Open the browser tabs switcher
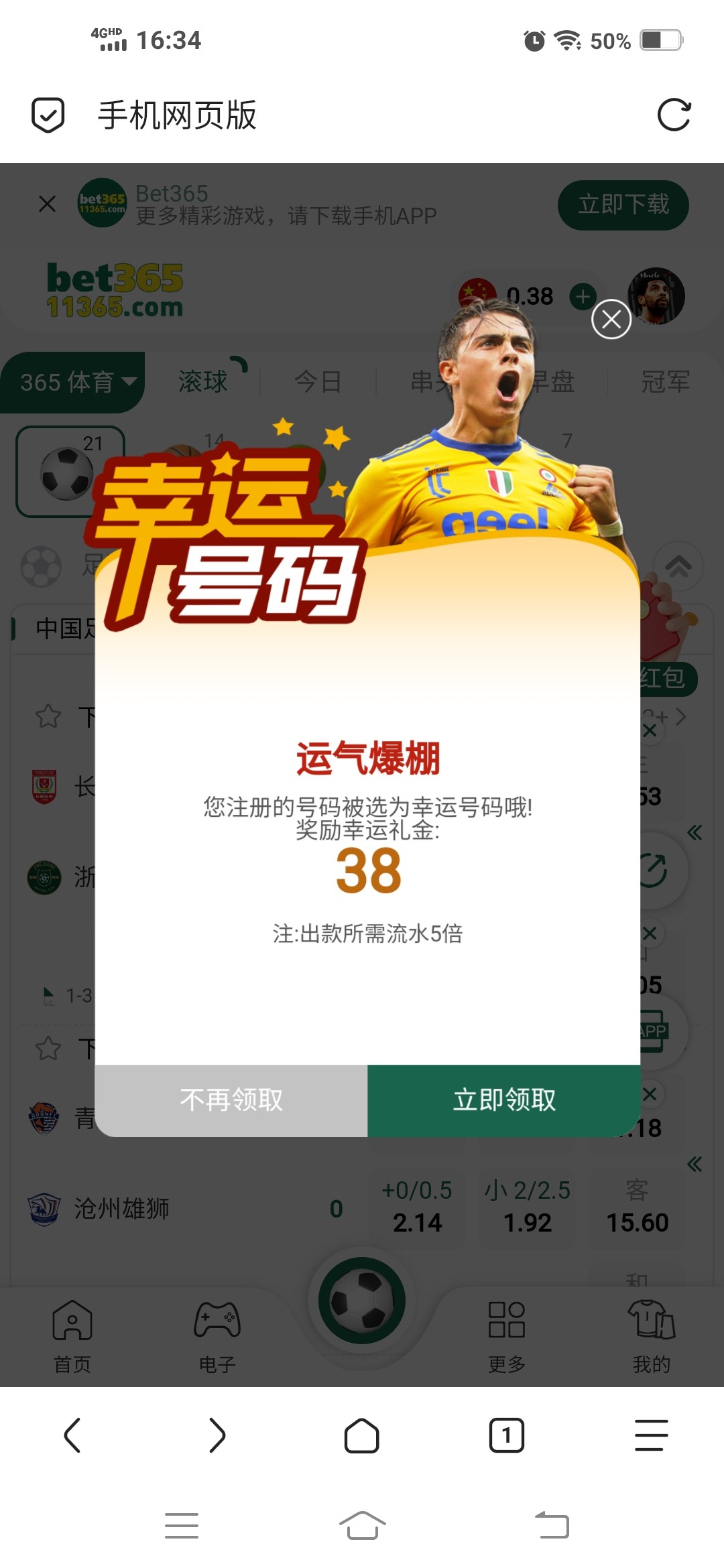 pyautogui.click(x=507, y=1435)
